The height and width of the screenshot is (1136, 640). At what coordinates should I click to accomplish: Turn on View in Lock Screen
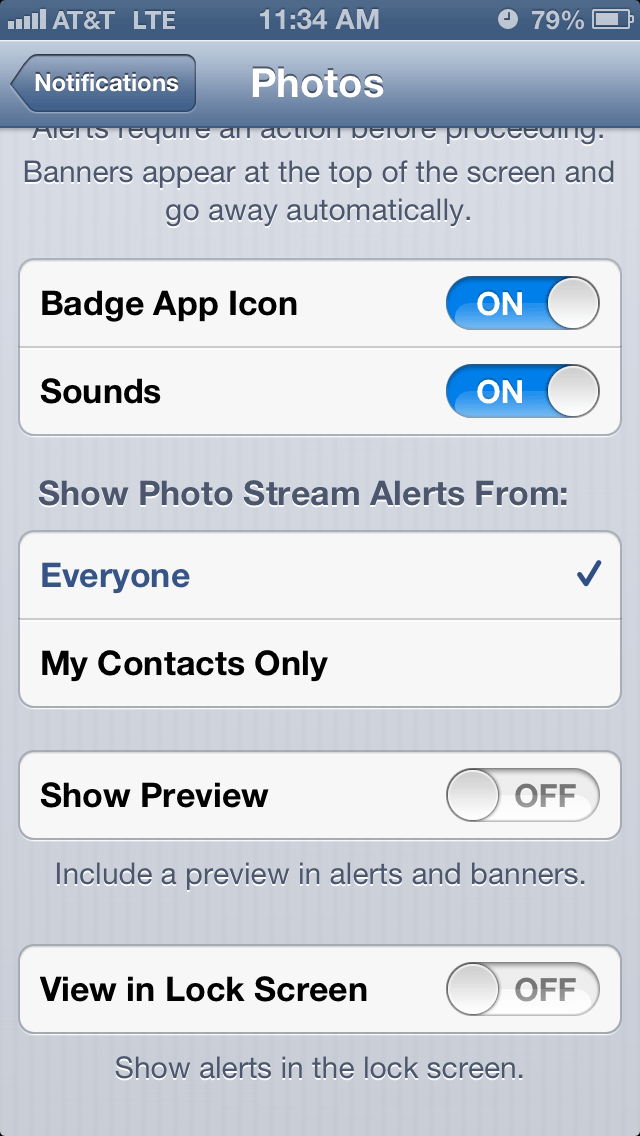[522, 990]
